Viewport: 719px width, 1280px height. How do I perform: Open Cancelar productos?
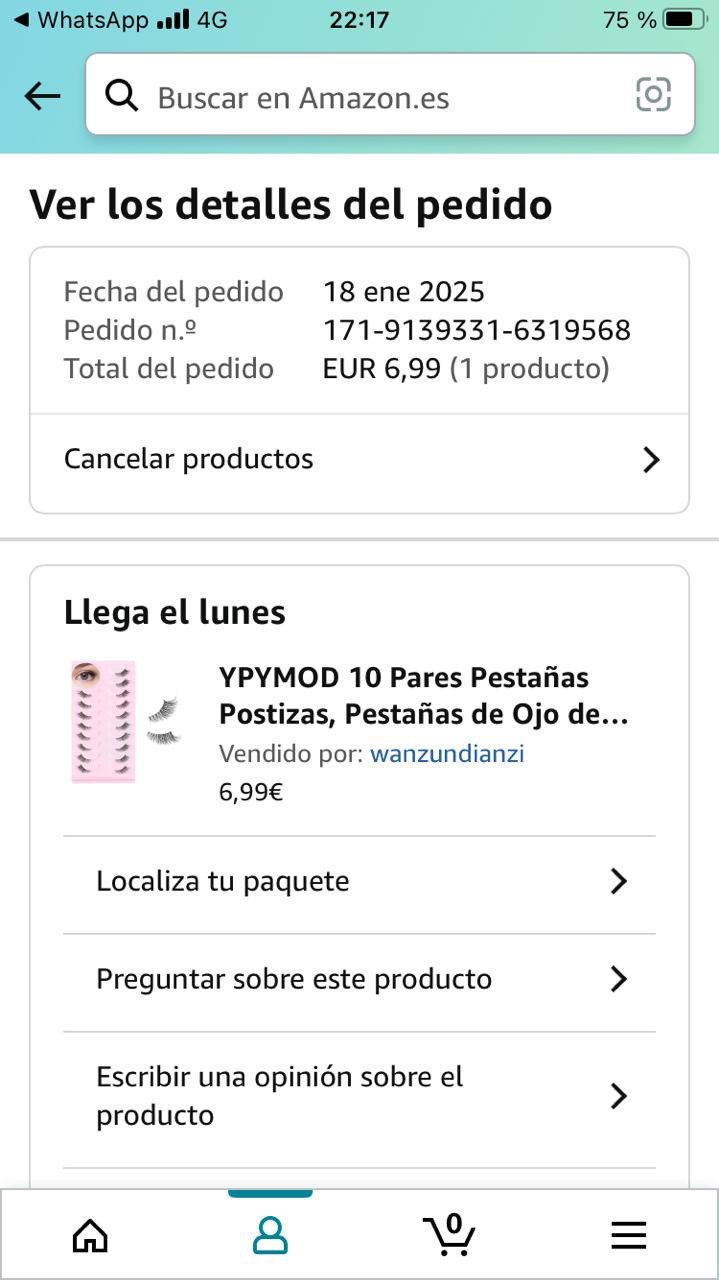[359, 459]
